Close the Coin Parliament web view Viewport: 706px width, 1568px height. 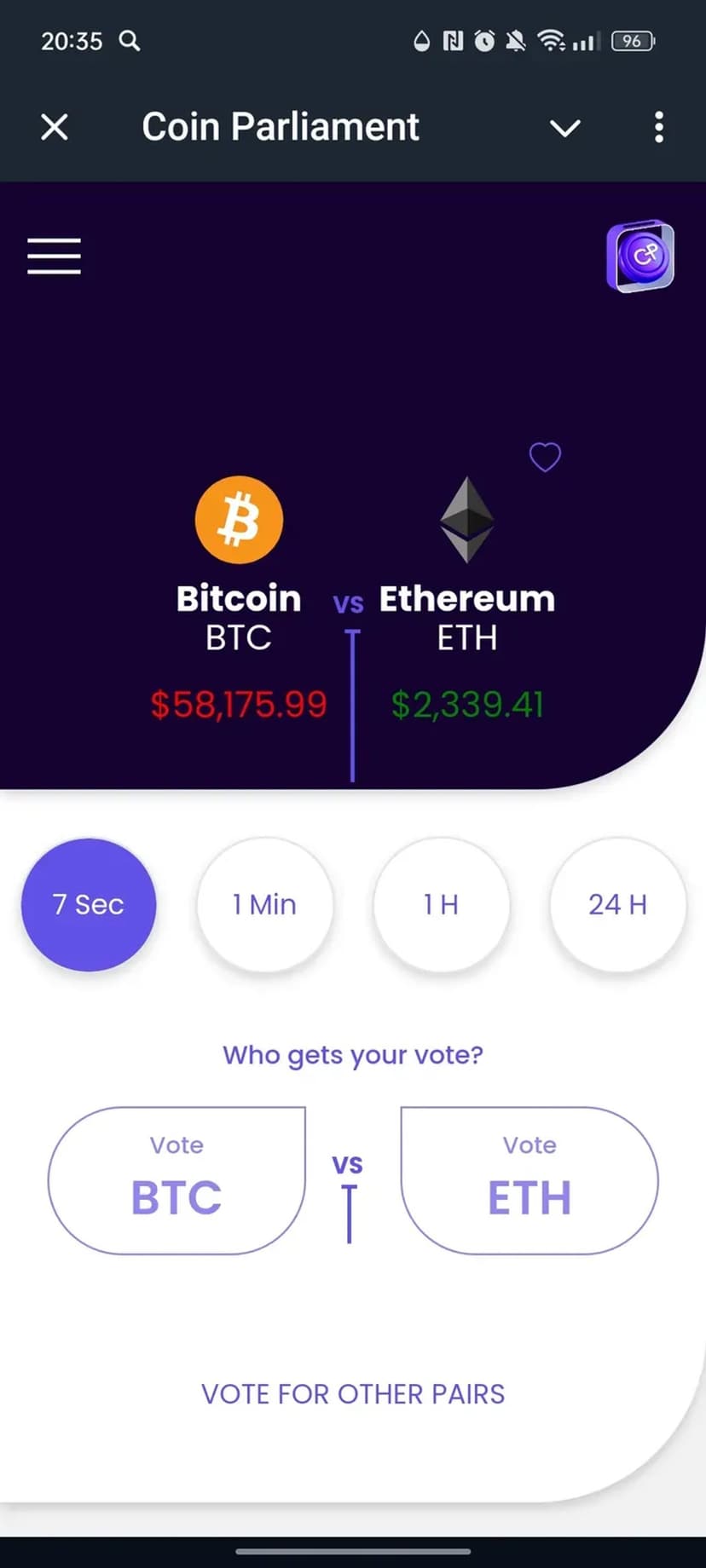click(x=55, y=128)
